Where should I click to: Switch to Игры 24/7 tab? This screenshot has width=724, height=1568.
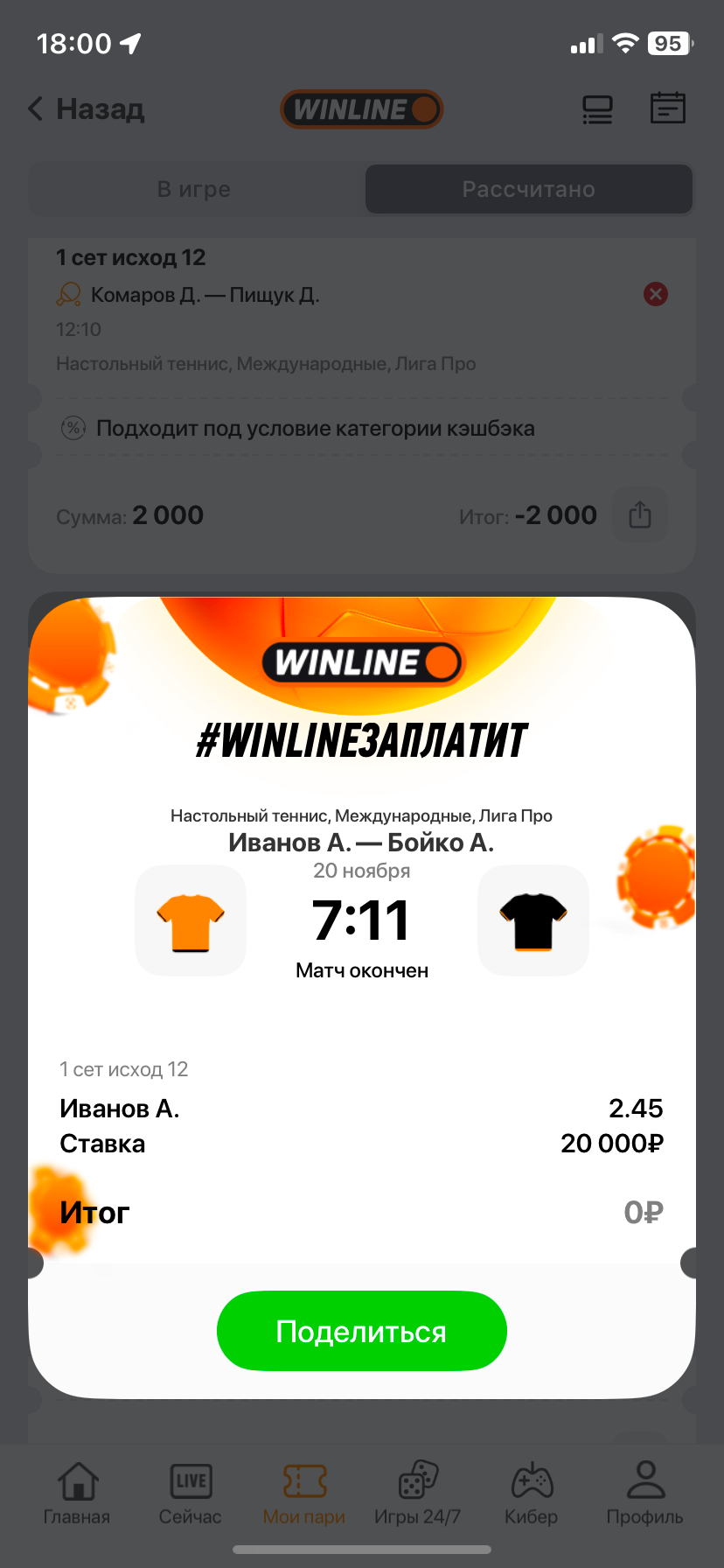tap(417, 1494)
